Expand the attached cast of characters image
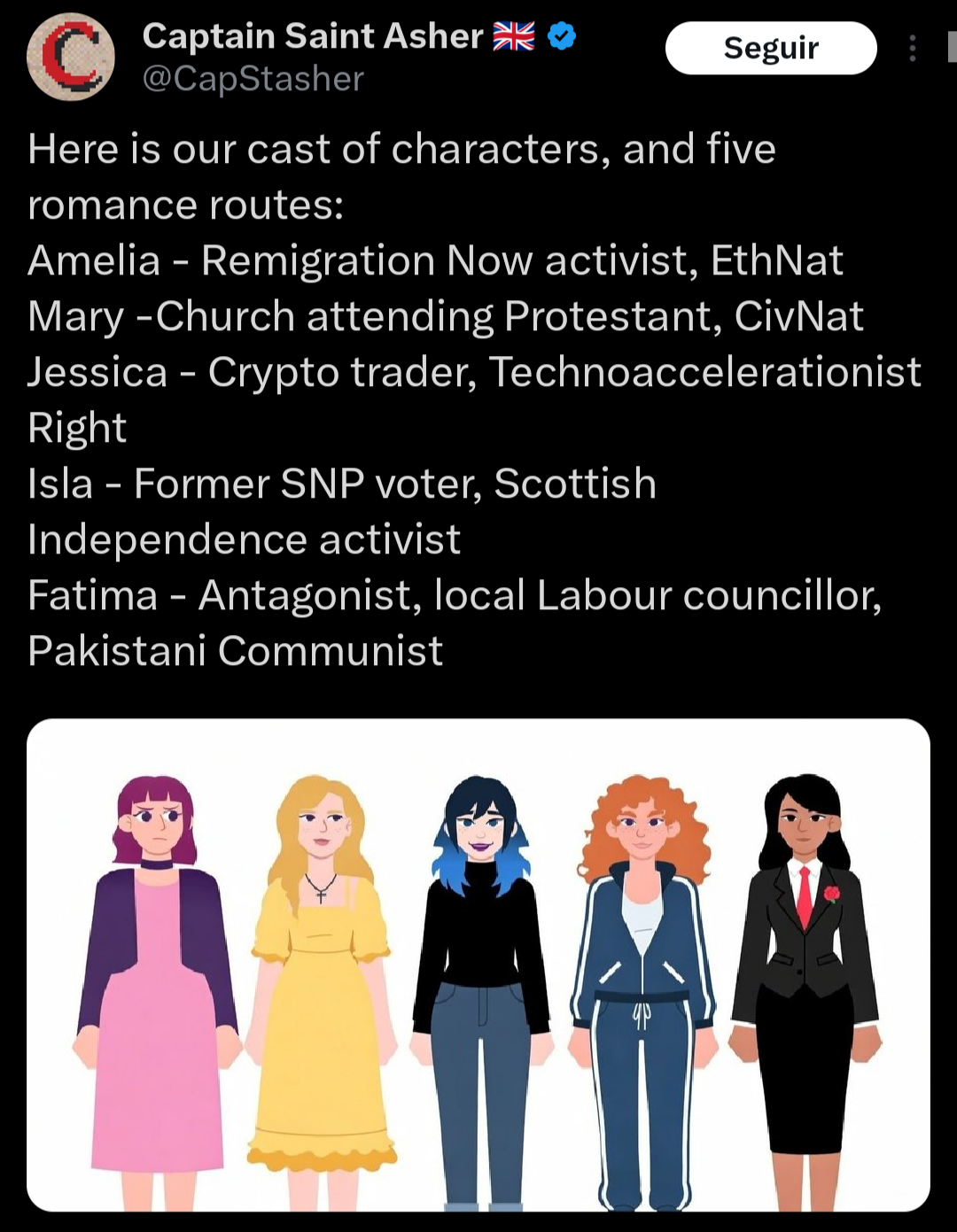The image size is (957, 1232). click(478, 964)
